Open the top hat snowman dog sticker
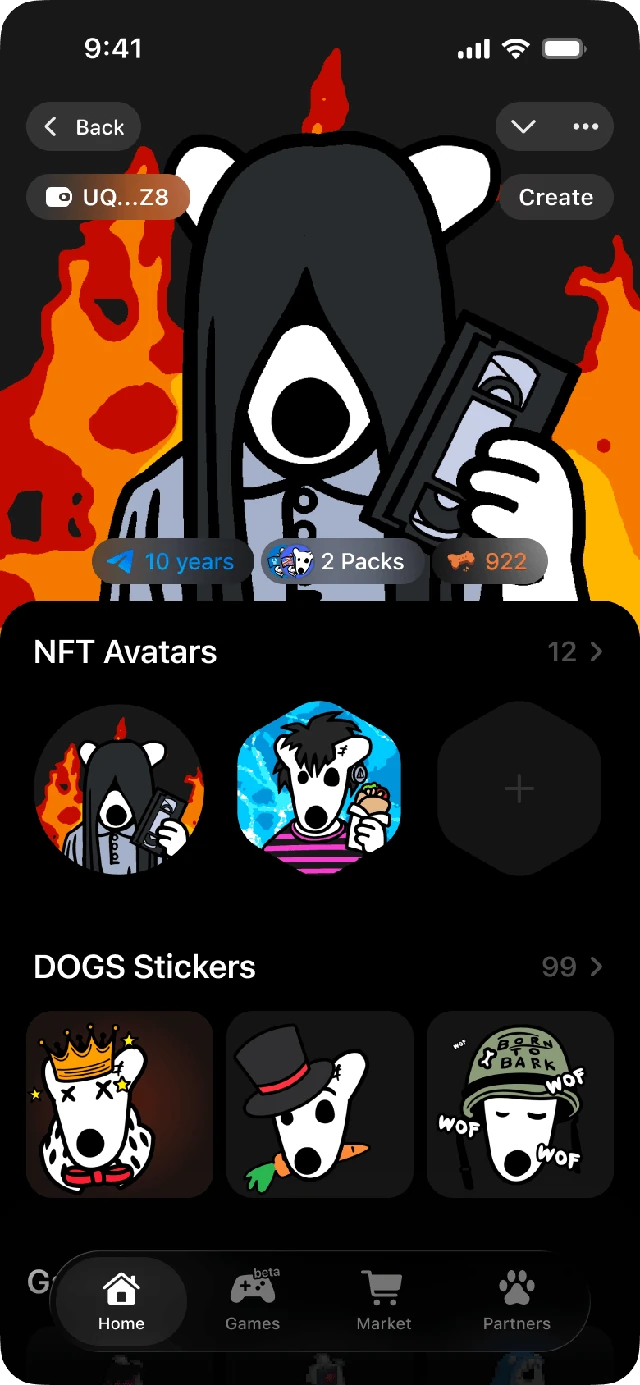Screen dimensions: 640x1385 pyautogui.click(x=320, y=1104)
